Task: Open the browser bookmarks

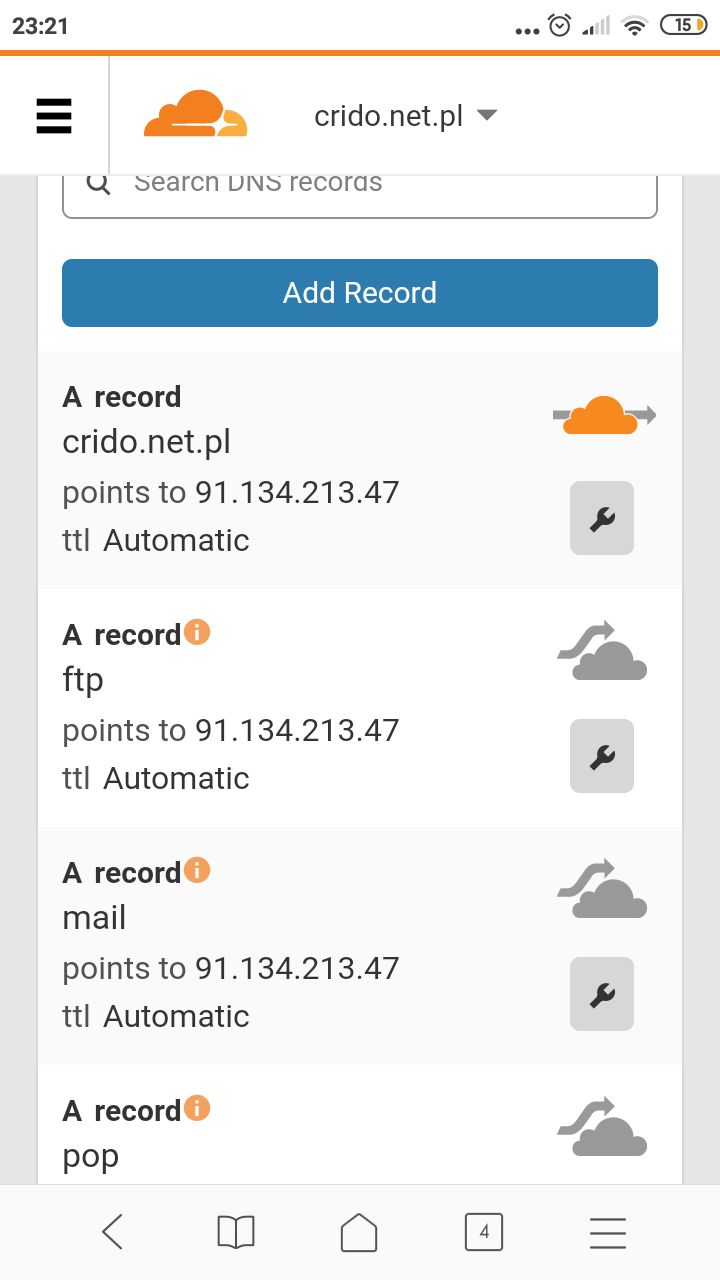Action: coord(236,1232)
